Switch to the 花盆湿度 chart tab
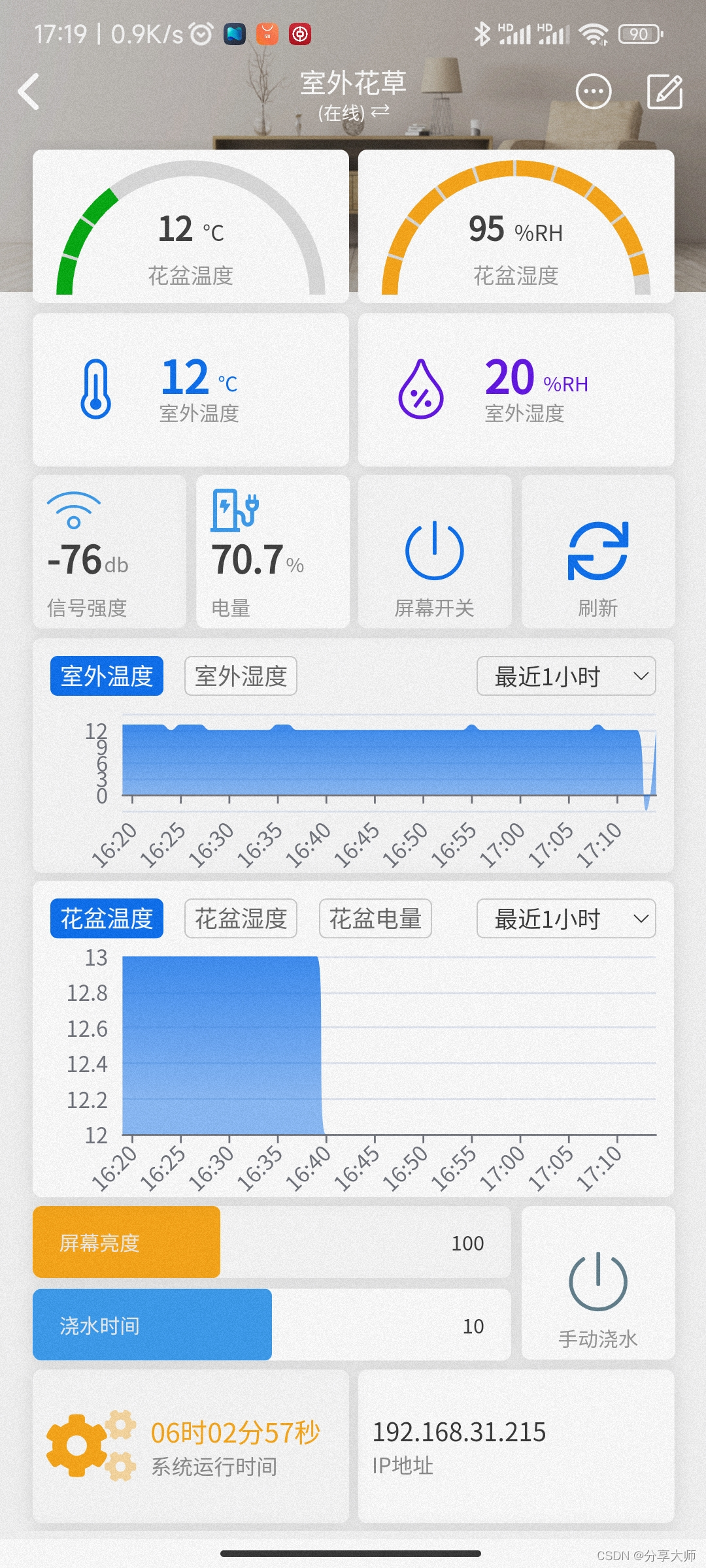The height and width of the screenshot is (1568, 706). pyautogui.click(x=241, y=919)
